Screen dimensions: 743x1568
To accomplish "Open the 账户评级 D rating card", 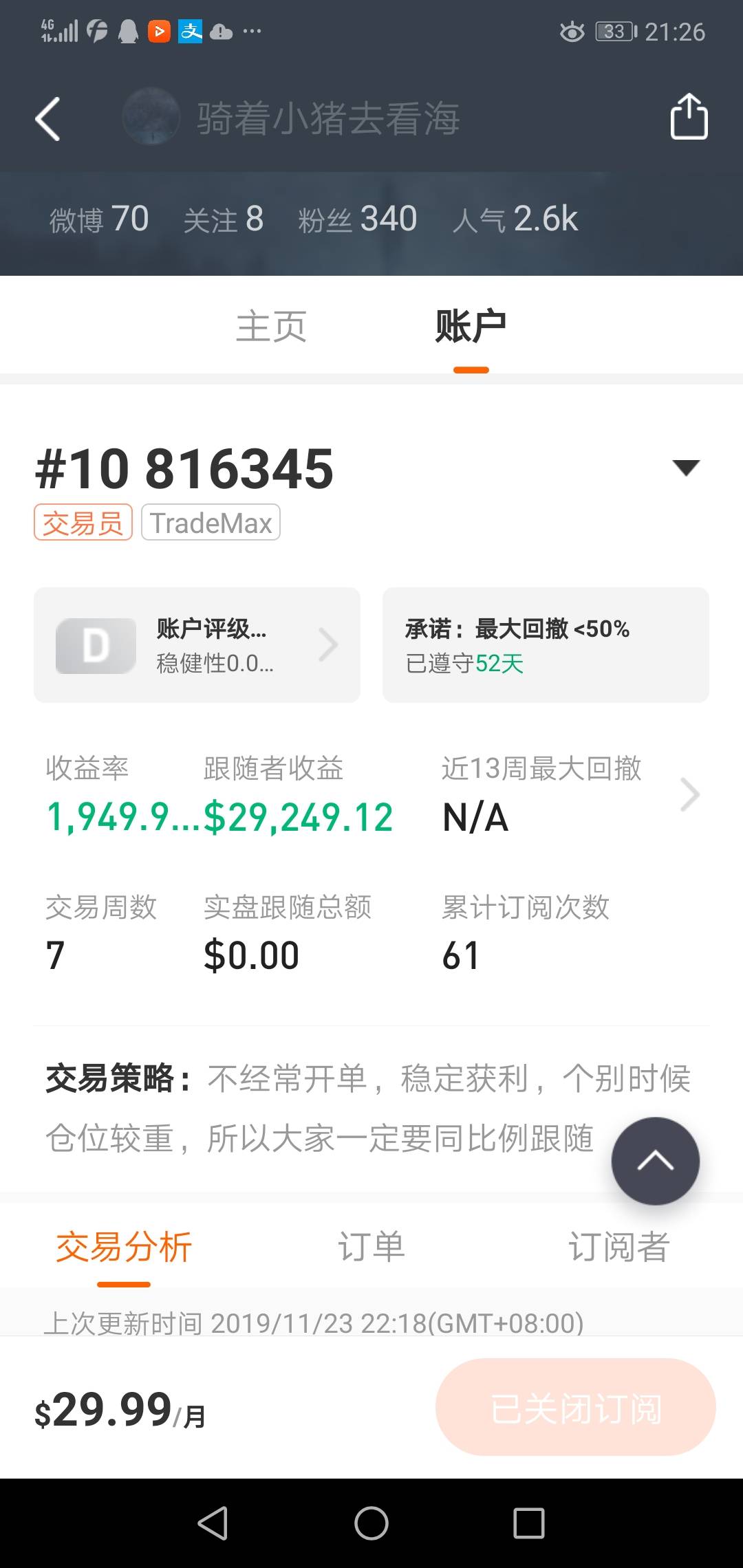I will (x=197, y=645).
